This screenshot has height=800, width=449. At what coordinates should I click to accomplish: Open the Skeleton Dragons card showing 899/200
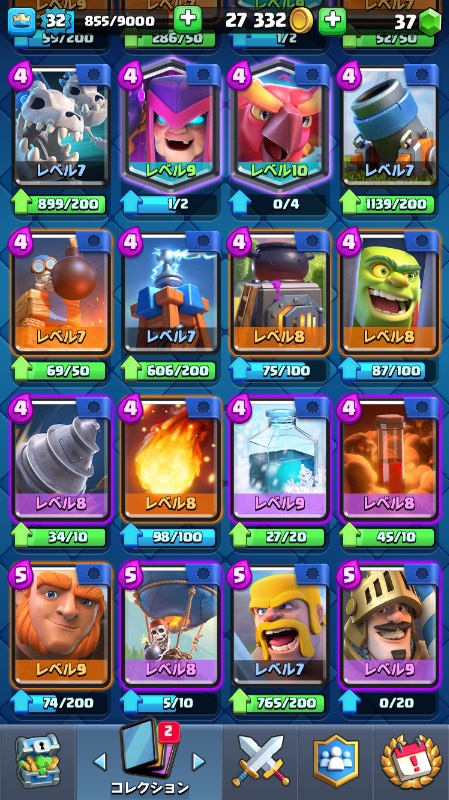coord(61,126)
